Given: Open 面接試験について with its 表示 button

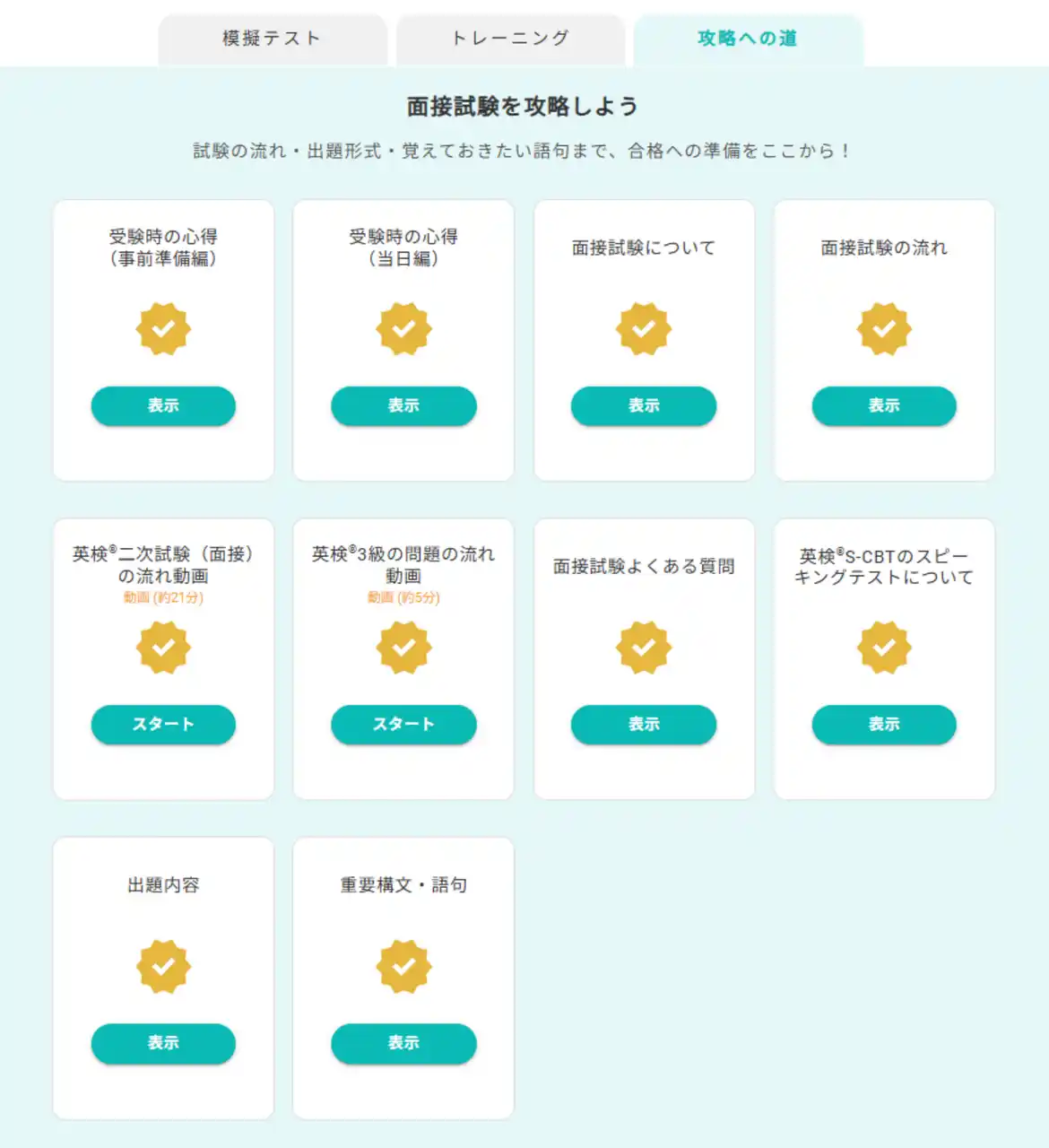Looking at the screenshot, I should point(644,405).
